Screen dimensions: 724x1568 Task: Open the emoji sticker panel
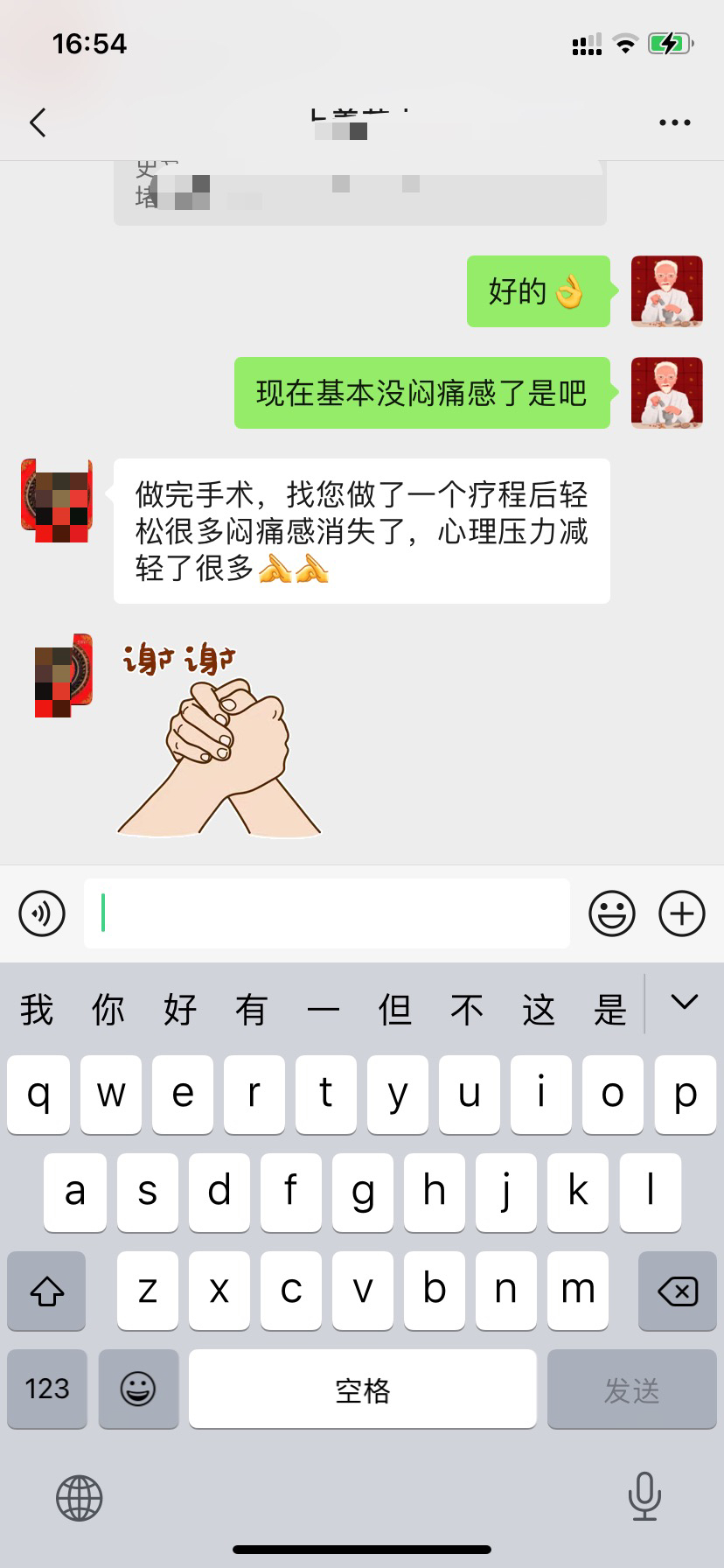[611, 913]
